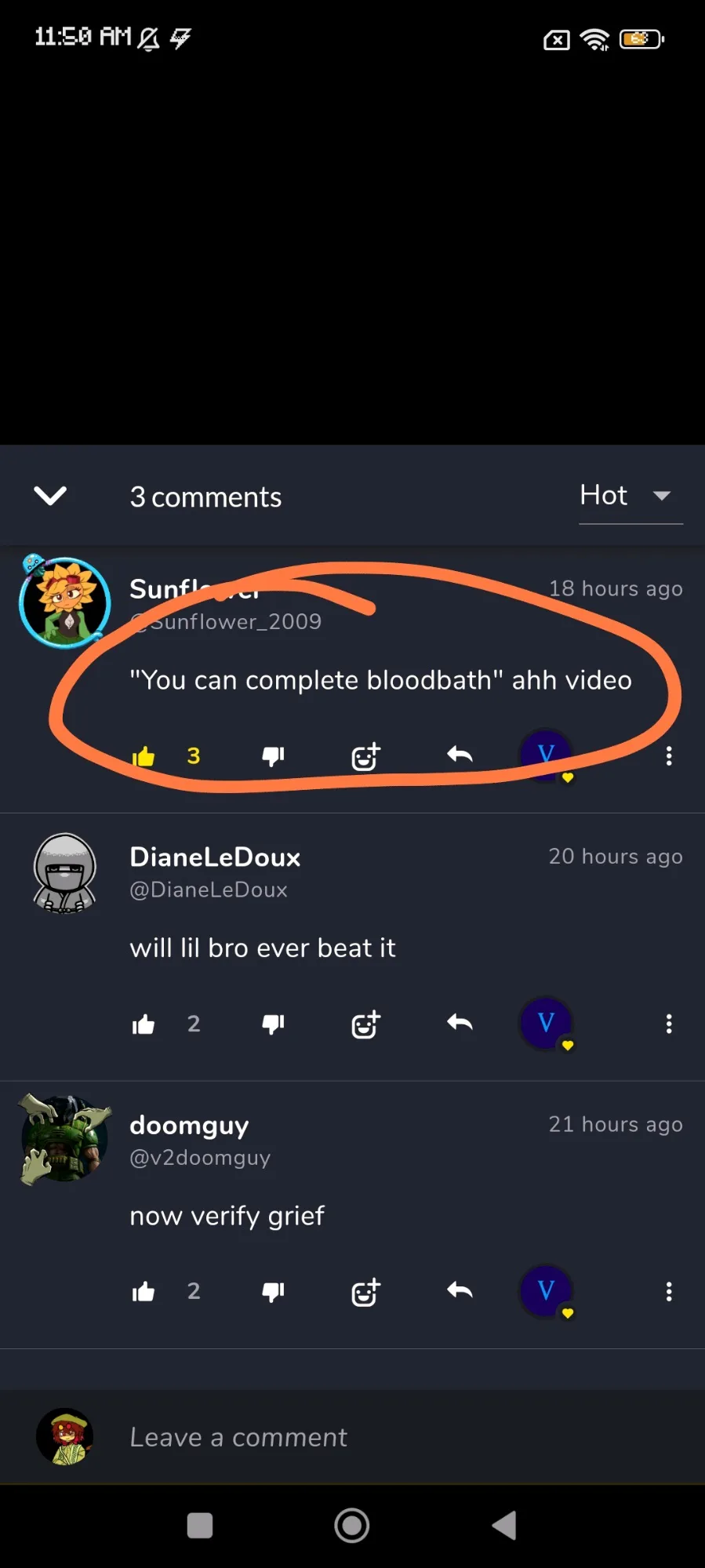Open the Hot sorting dropdown
The width and height of the screenshot is (705, 1568).
coord(631,497)
